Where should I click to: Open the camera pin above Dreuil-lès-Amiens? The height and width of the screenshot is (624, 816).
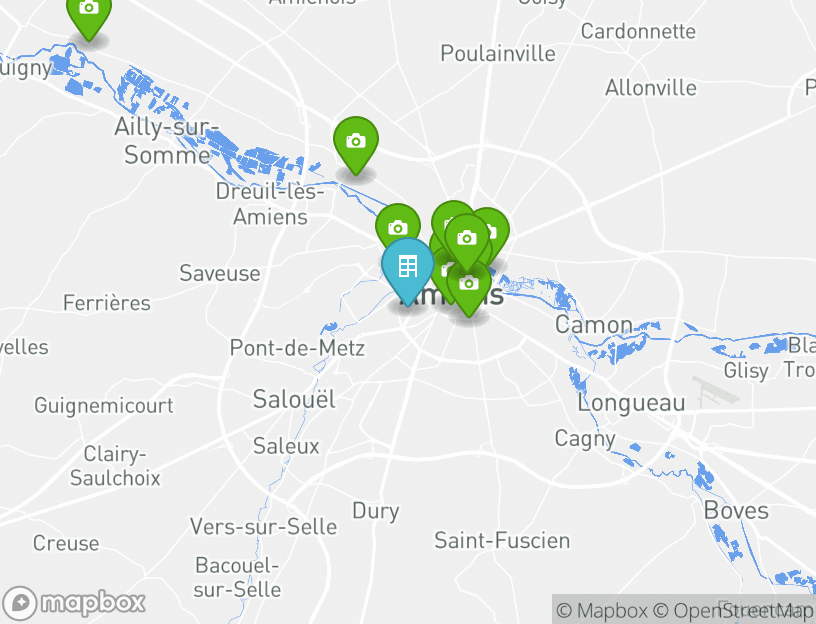coord(355,142)
